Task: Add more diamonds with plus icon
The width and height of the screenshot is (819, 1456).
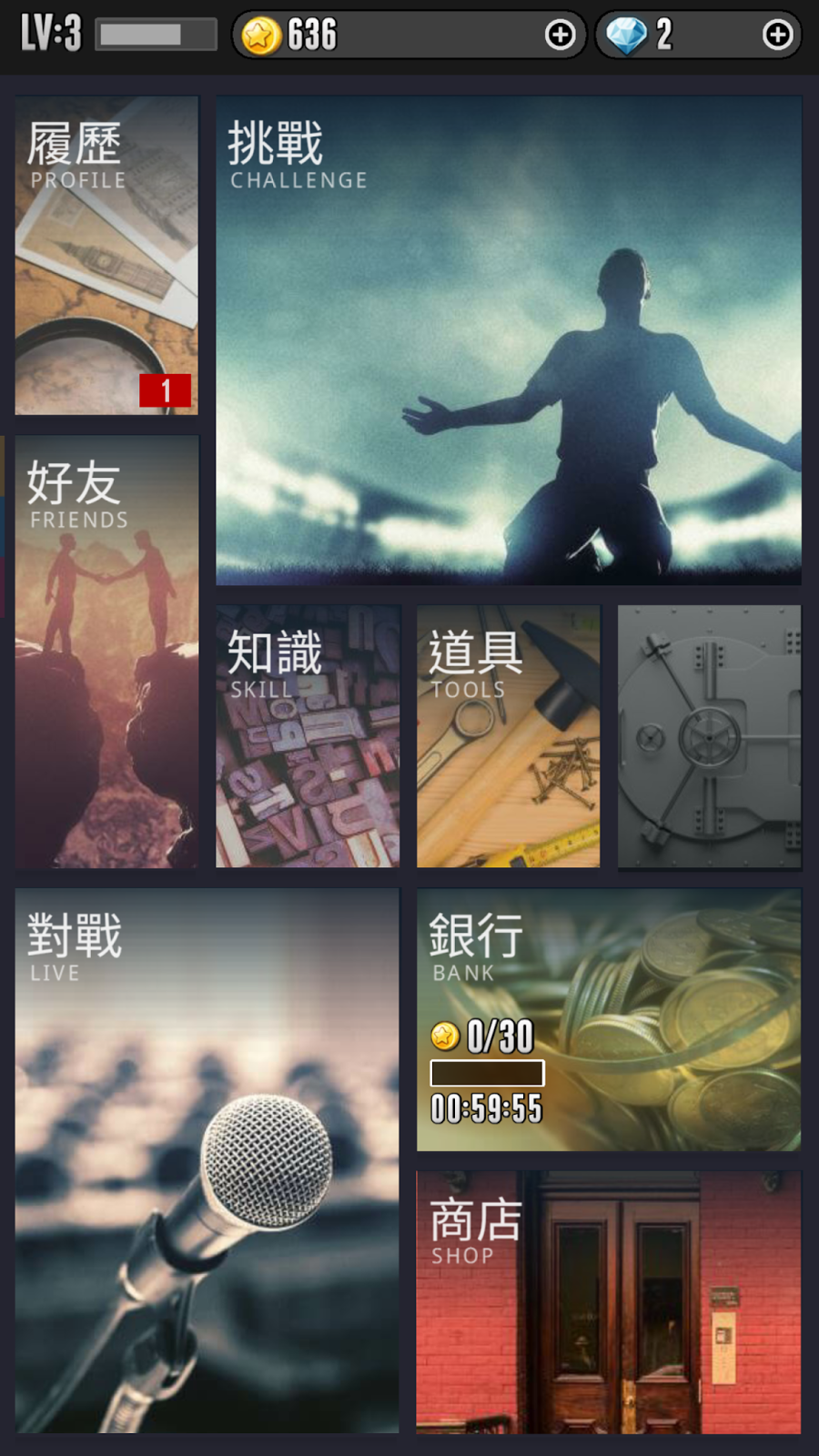Action: coord(777,35)
